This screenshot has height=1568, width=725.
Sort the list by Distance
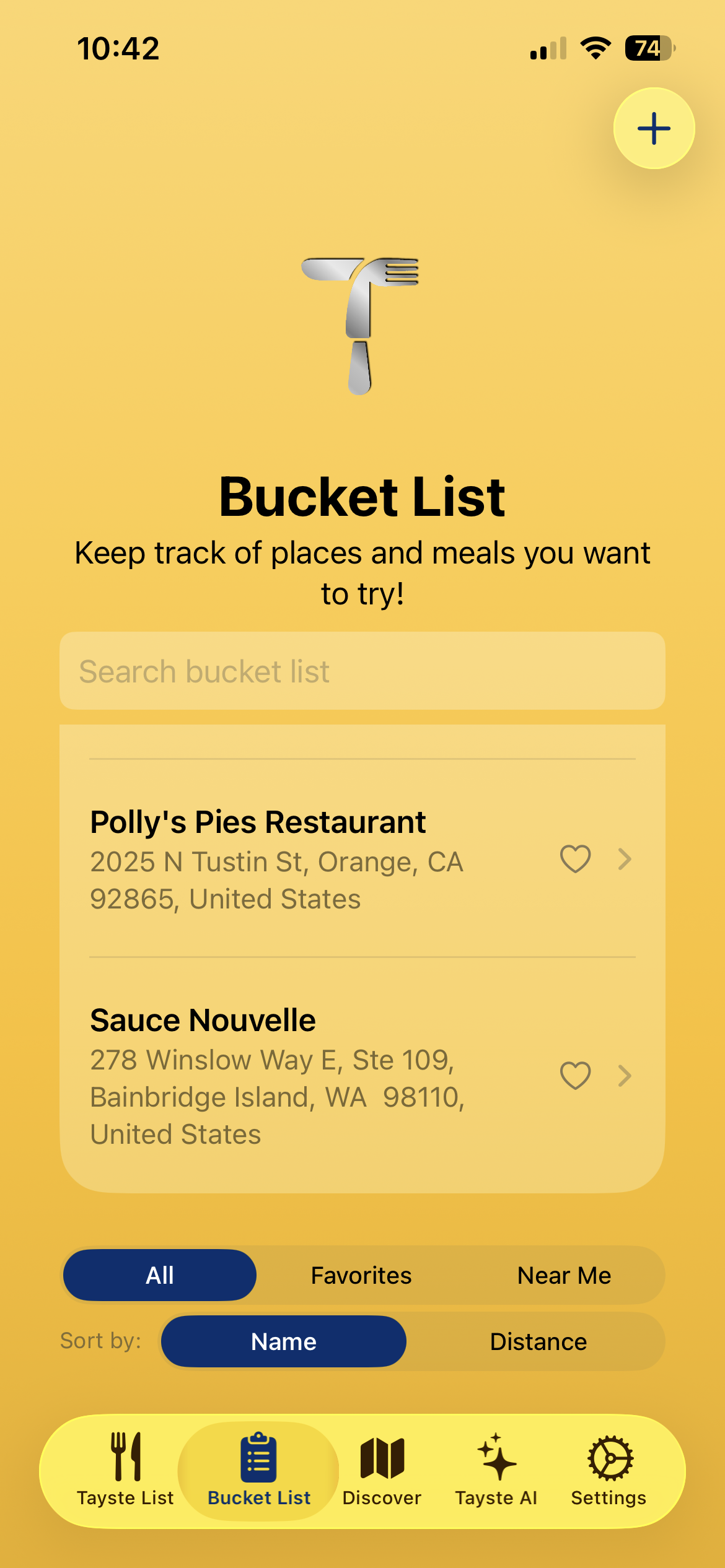tap(538, 1341)
